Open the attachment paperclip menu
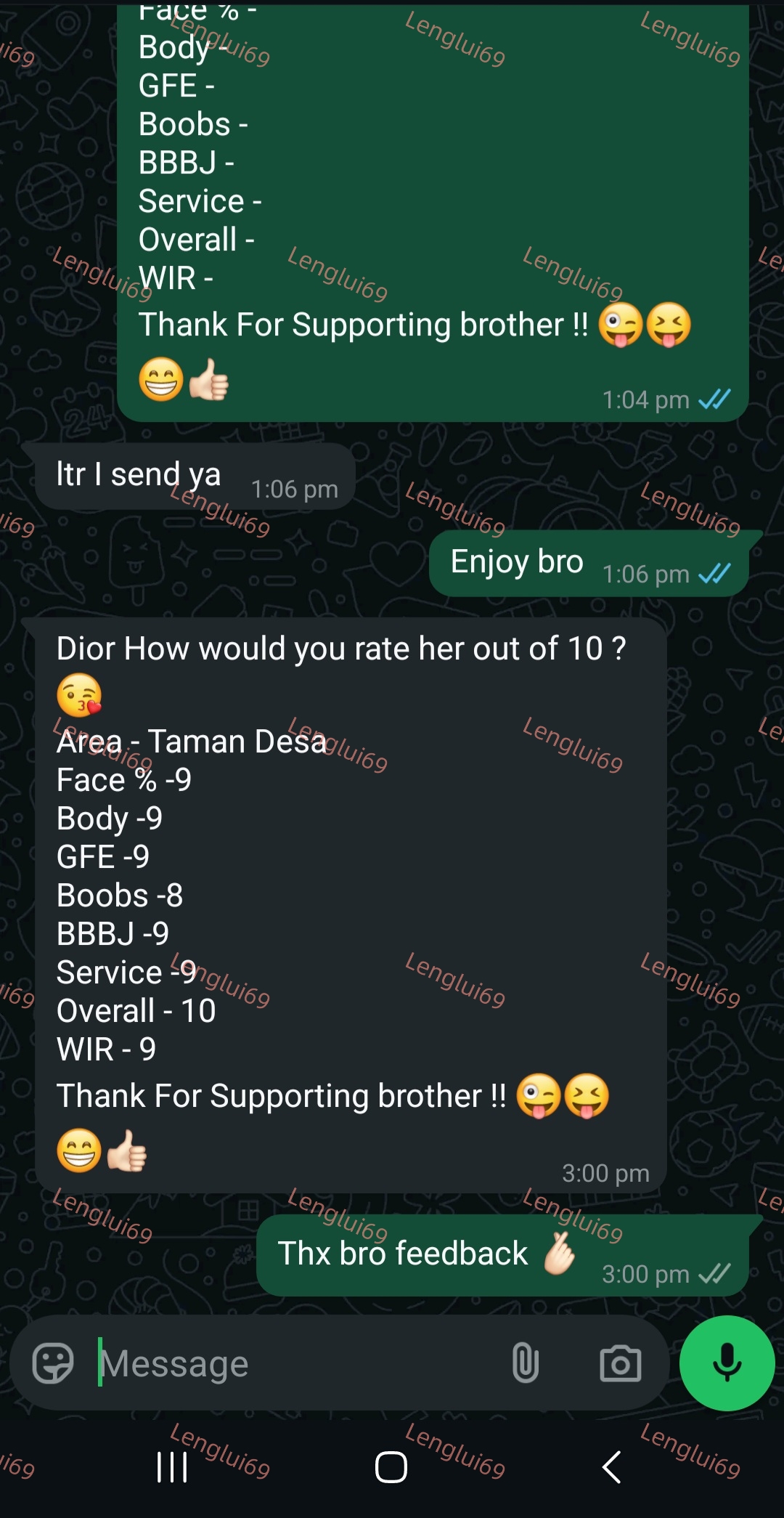 525,1363
